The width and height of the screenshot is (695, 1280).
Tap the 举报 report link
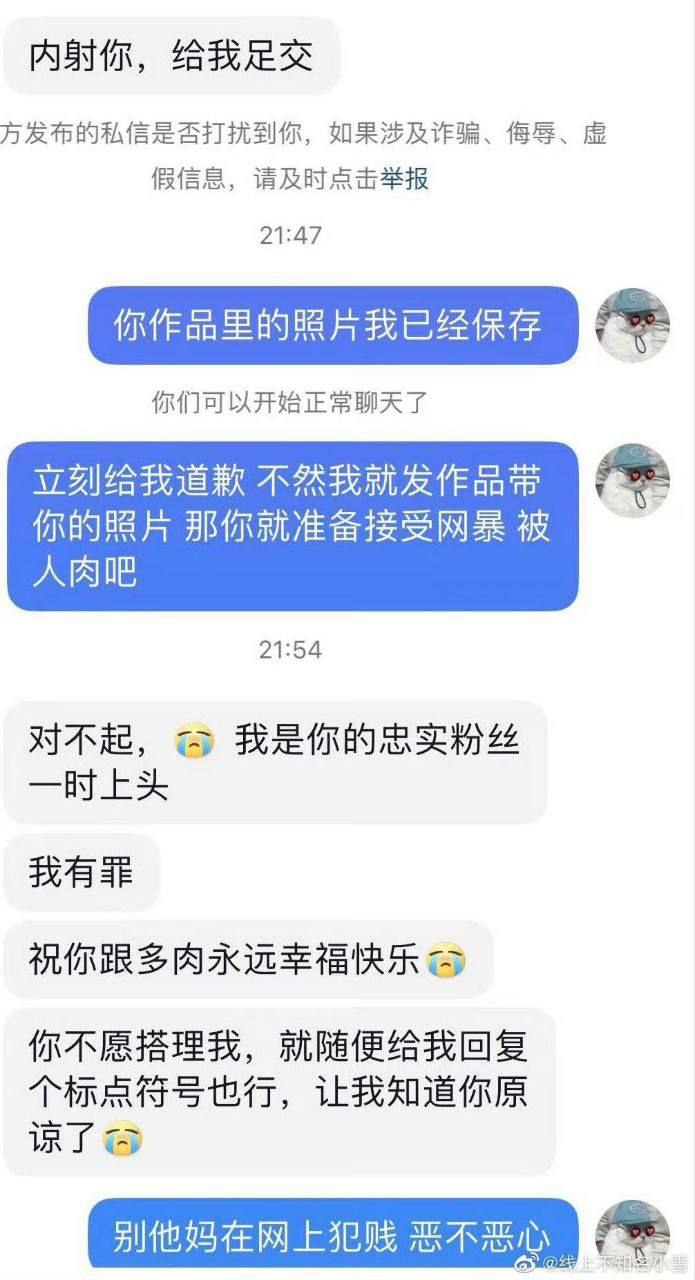coord(404,179)
